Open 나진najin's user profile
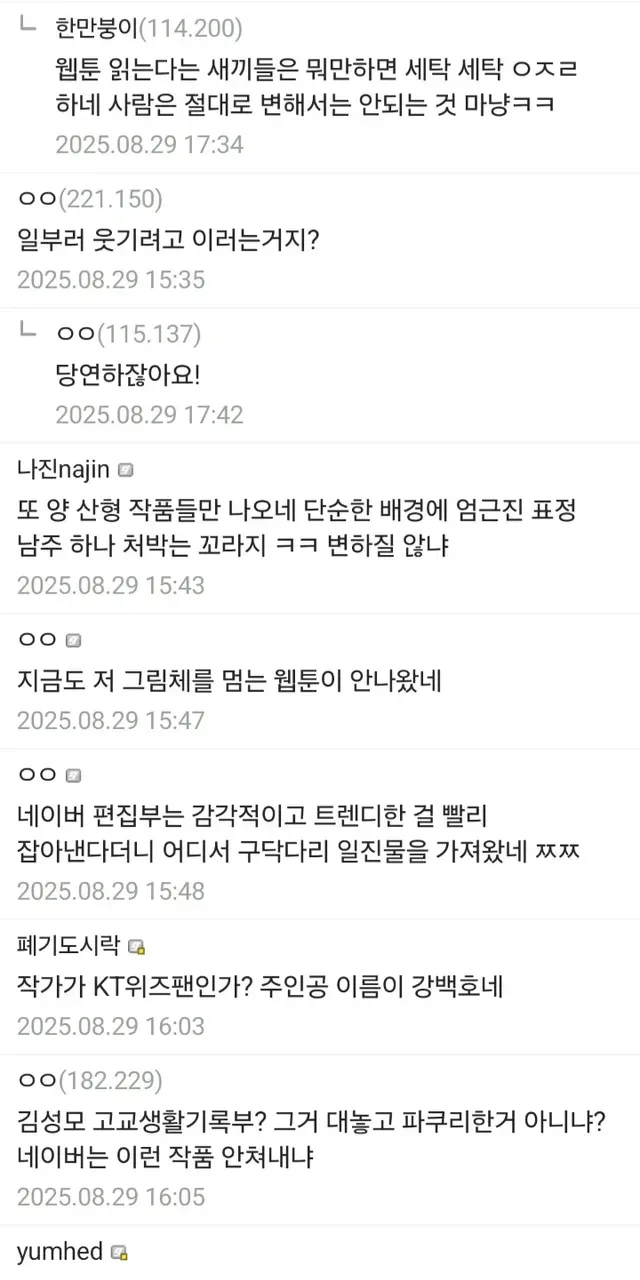Viewport: 640px width, 1280px height. click(x=65, y=469)
